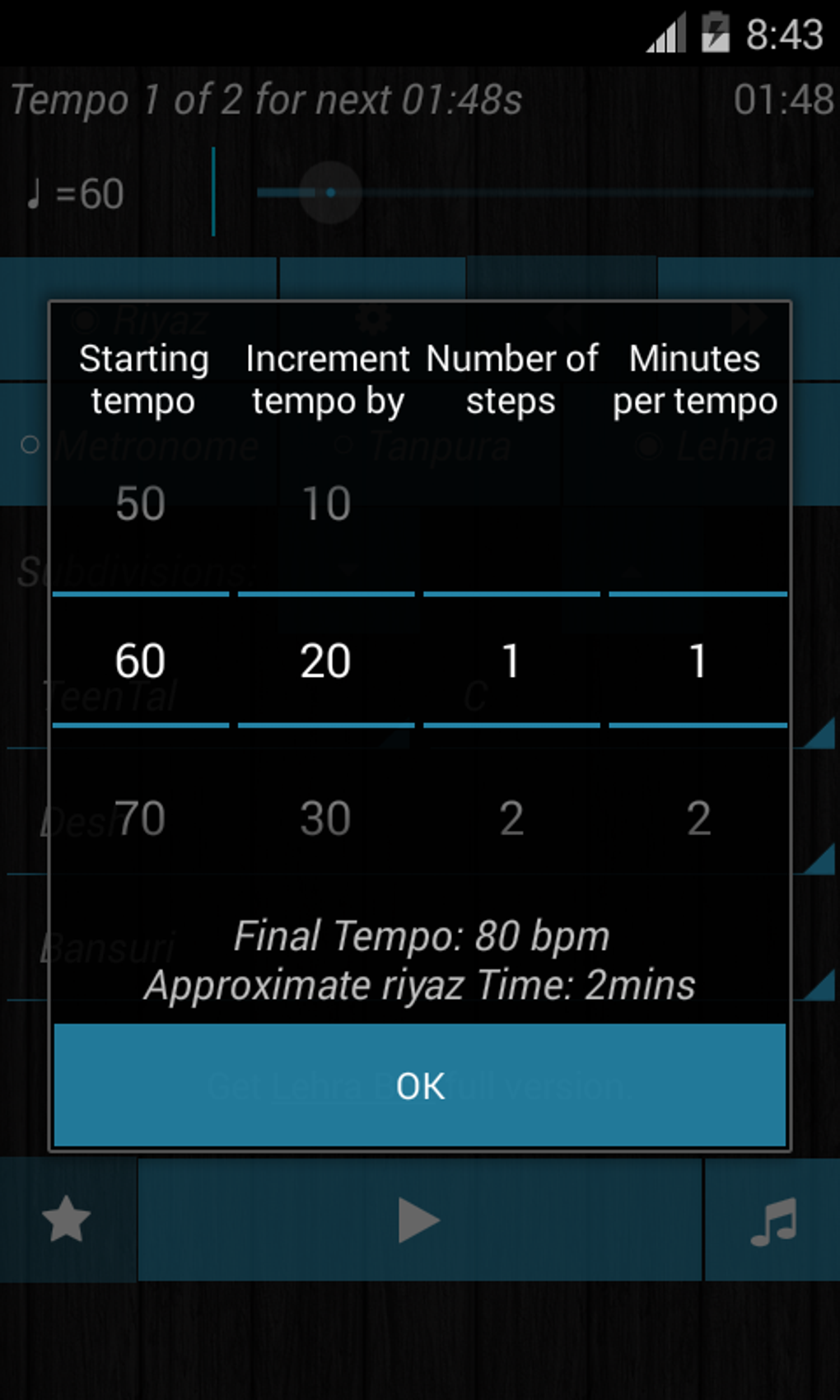Tap the star favorites icon
The height and width of the screenshot is (1400, 840).
[x=66, y=1220]
